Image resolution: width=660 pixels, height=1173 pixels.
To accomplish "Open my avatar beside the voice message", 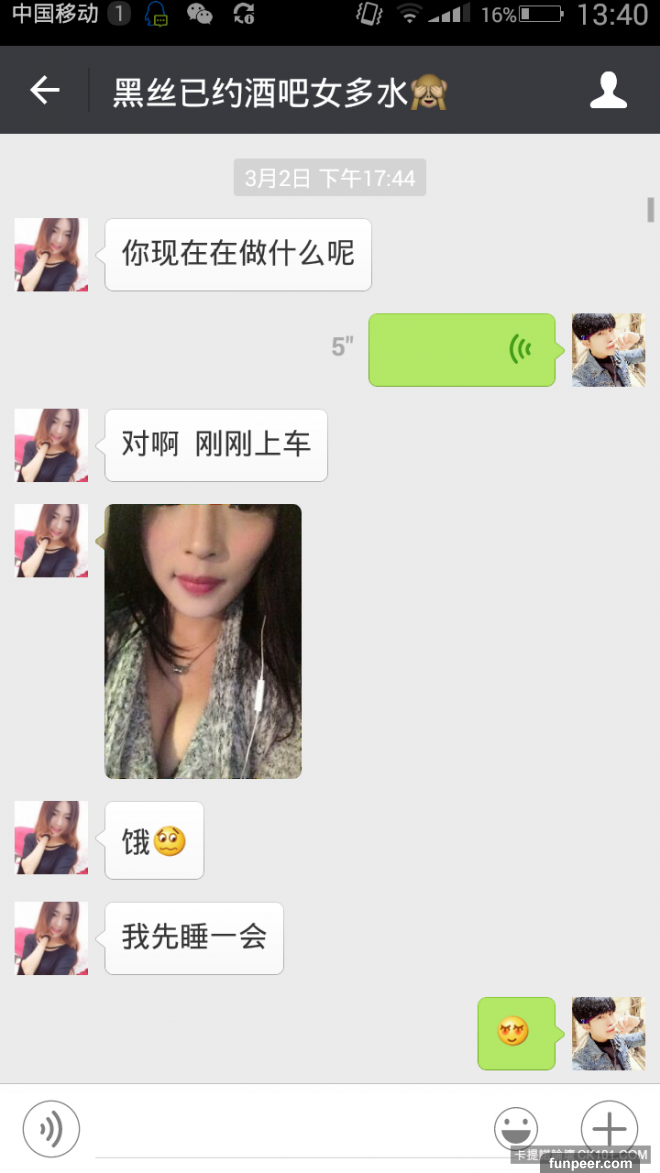I will click(x=608, y=350).
